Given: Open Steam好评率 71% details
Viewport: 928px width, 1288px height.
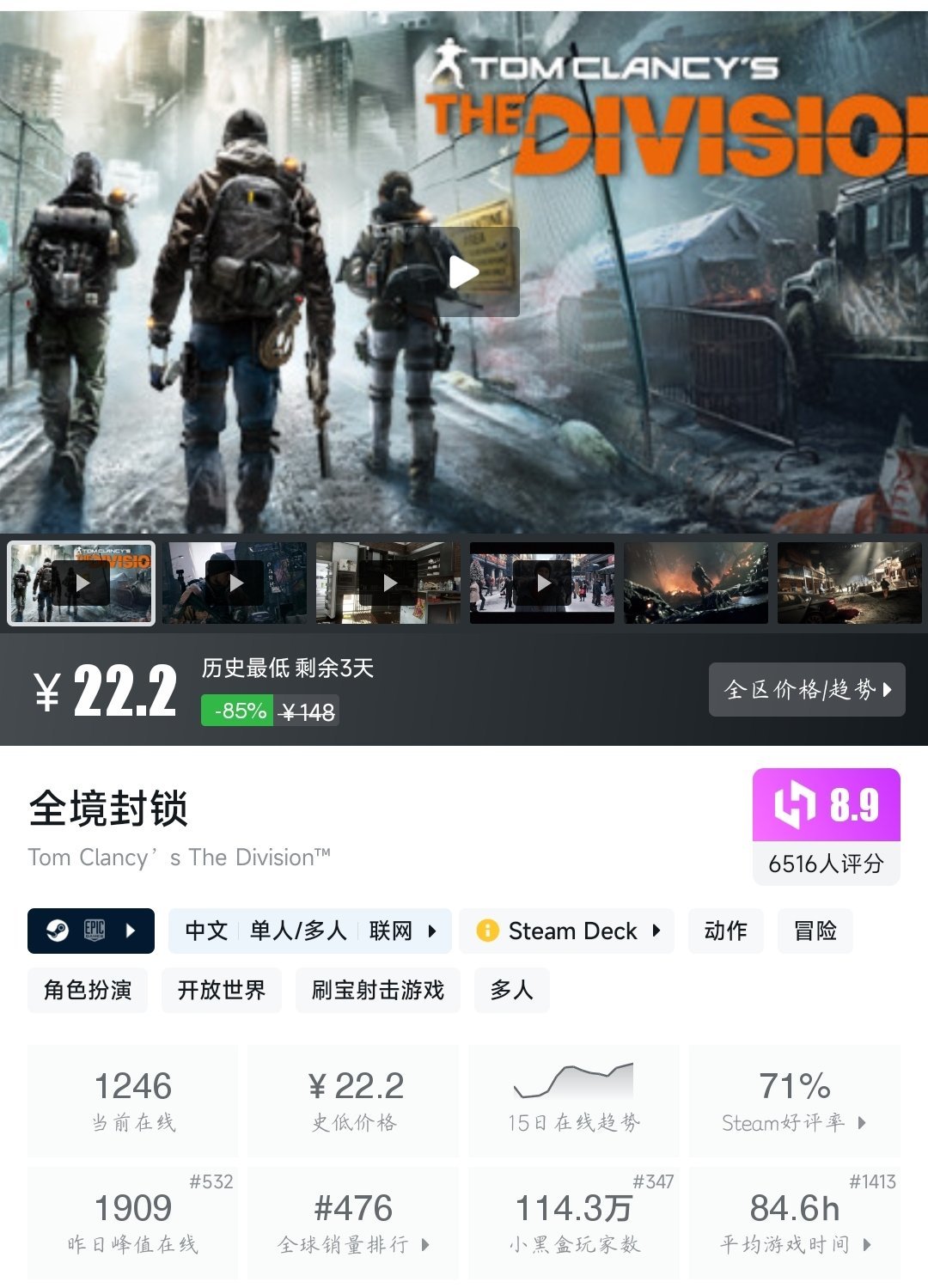Looking at the screenshot, I should pos(795,1101).
